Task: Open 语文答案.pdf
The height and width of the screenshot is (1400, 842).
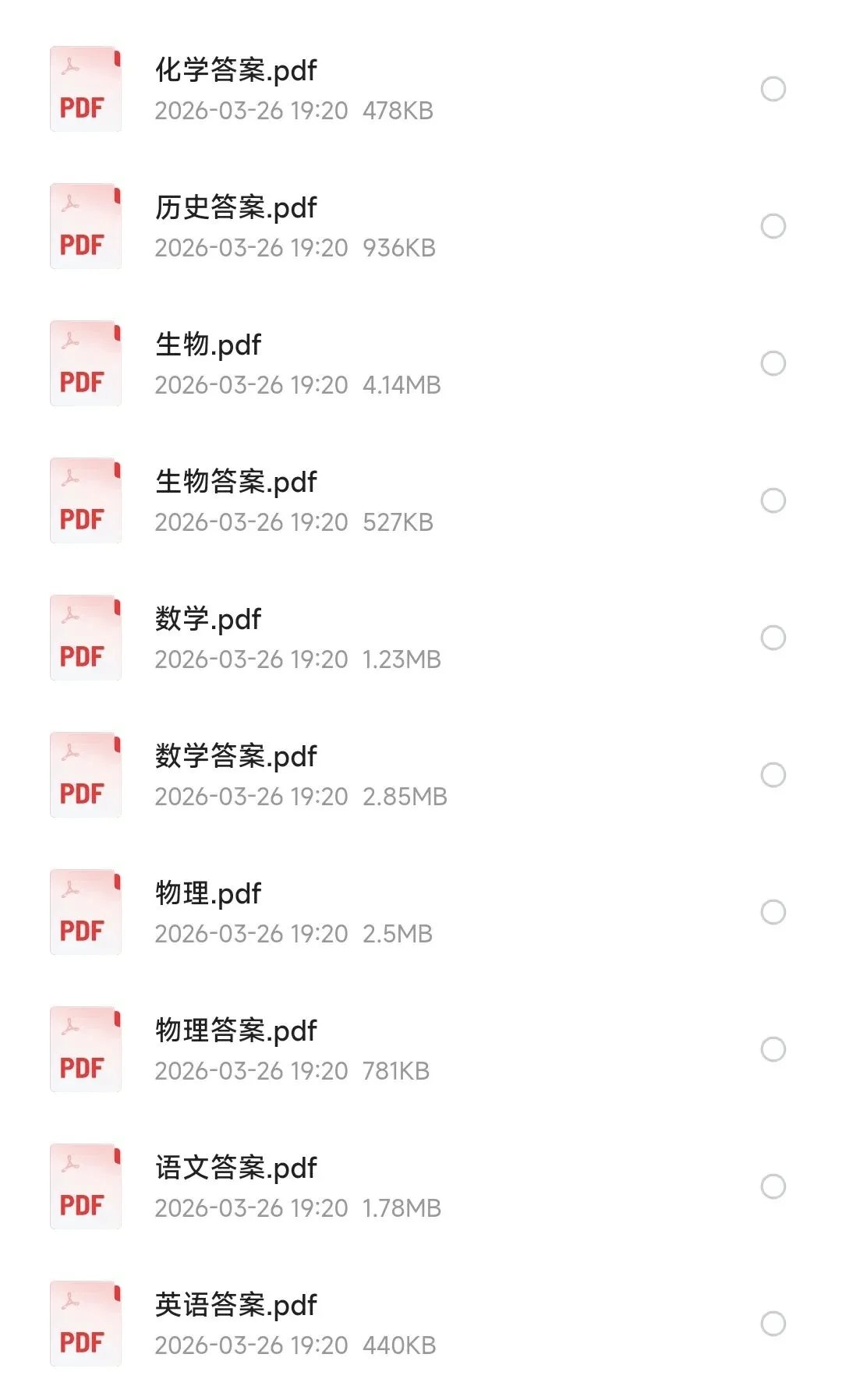Action: point(235,1168)
